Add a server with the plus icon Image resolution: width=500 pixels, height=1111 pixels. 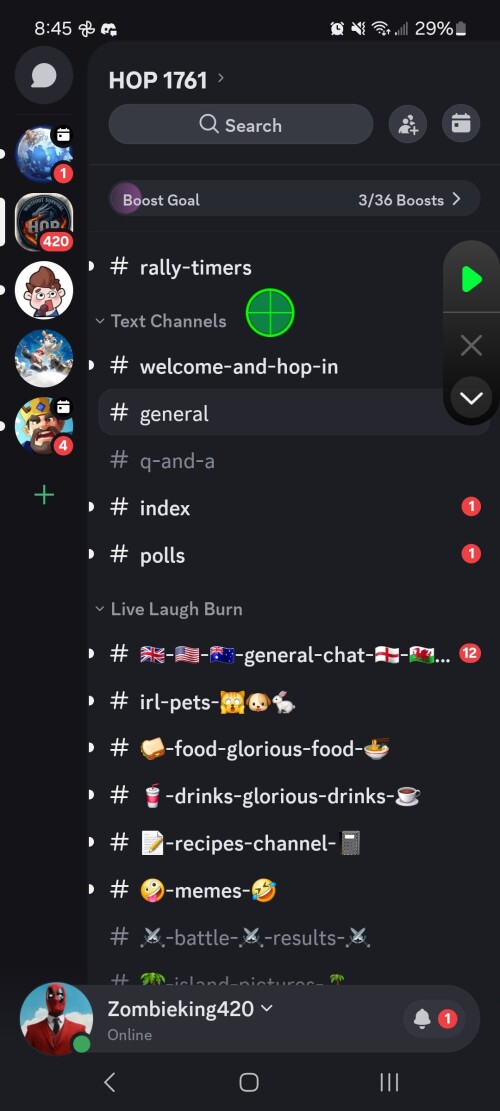[44, 495]
